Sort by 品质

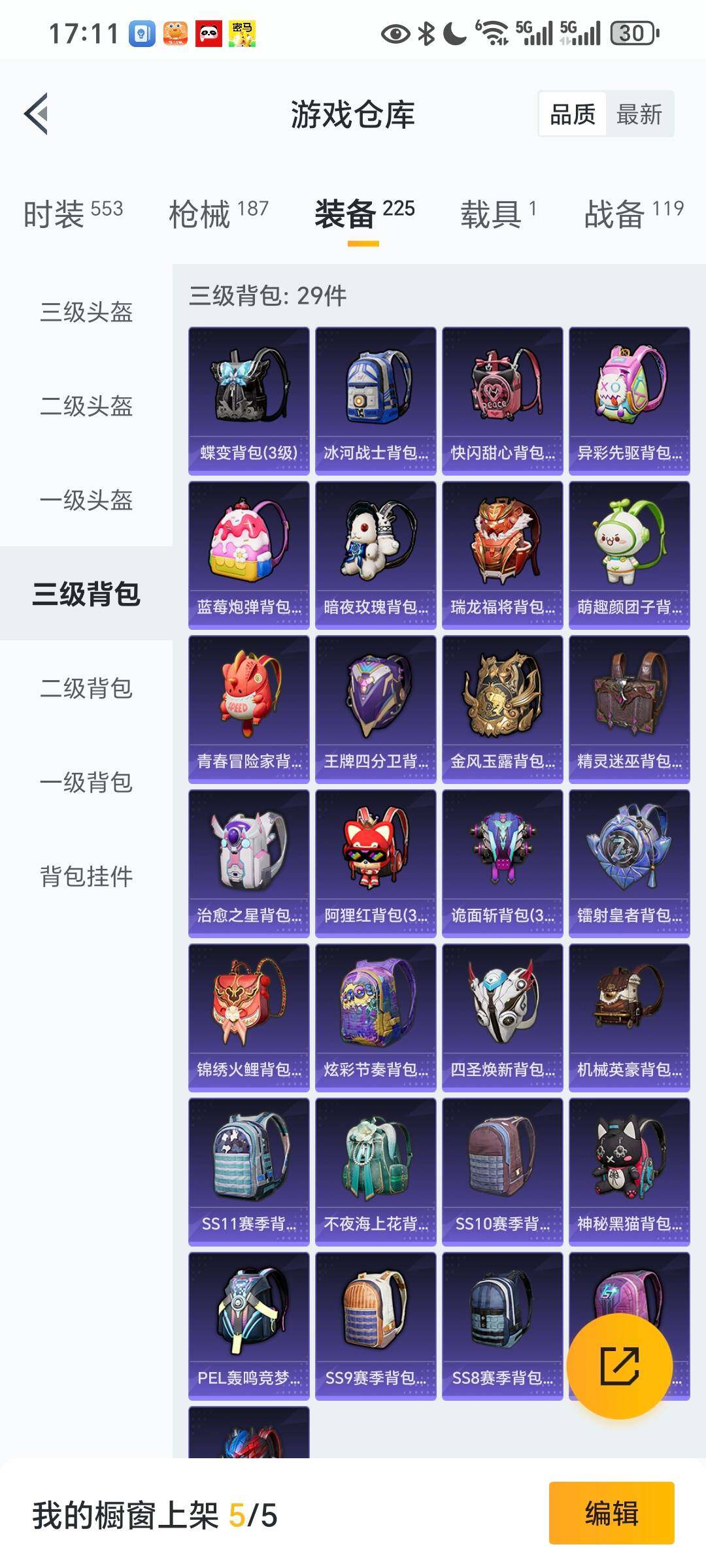(x=572, y=114)
